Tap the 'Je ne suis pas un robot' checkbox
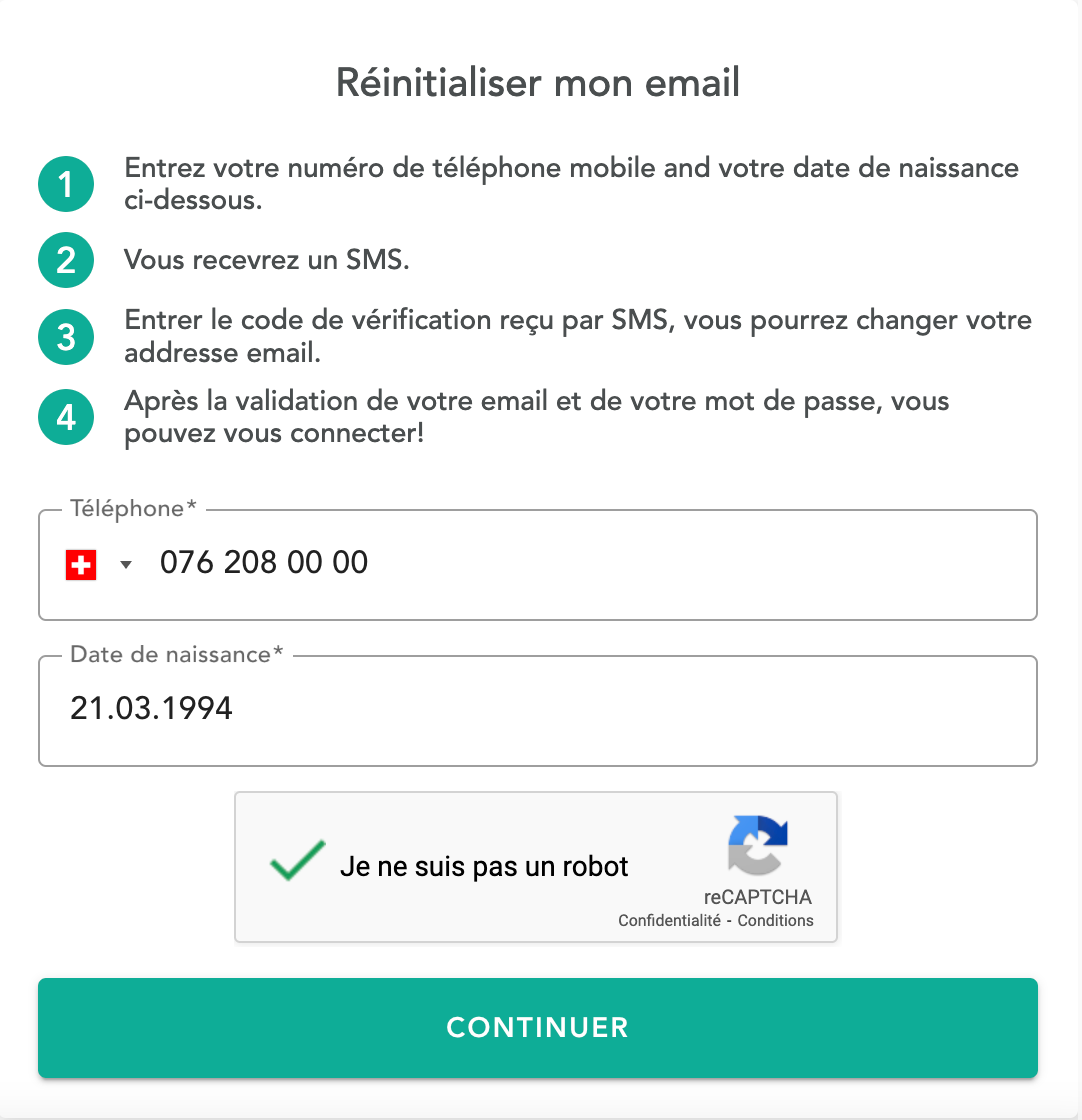Viewport: 1082px width, 1120px height. 298,863
